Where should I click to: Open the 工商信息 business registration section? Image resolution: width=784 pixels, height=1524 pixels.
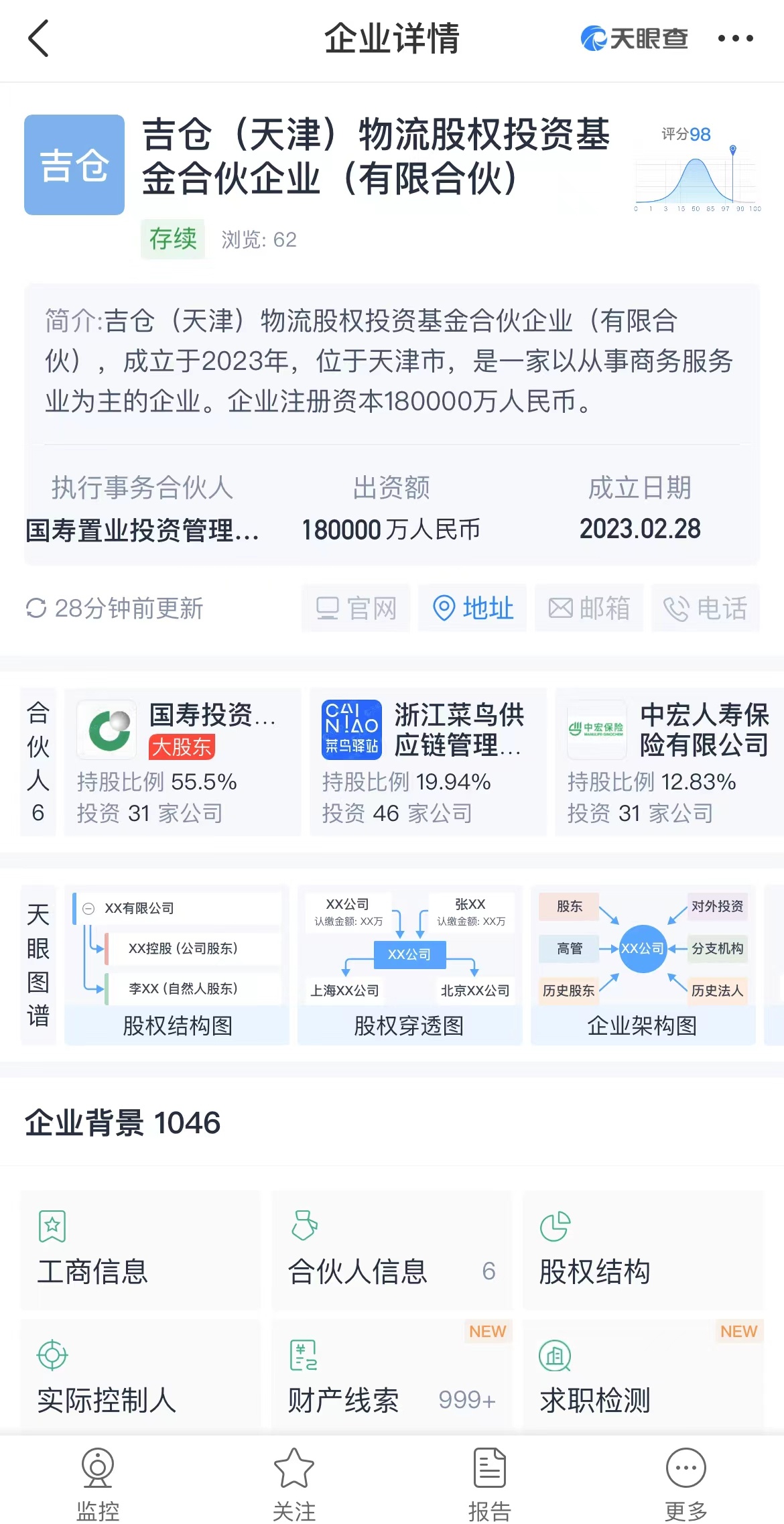coord(140,1251)
